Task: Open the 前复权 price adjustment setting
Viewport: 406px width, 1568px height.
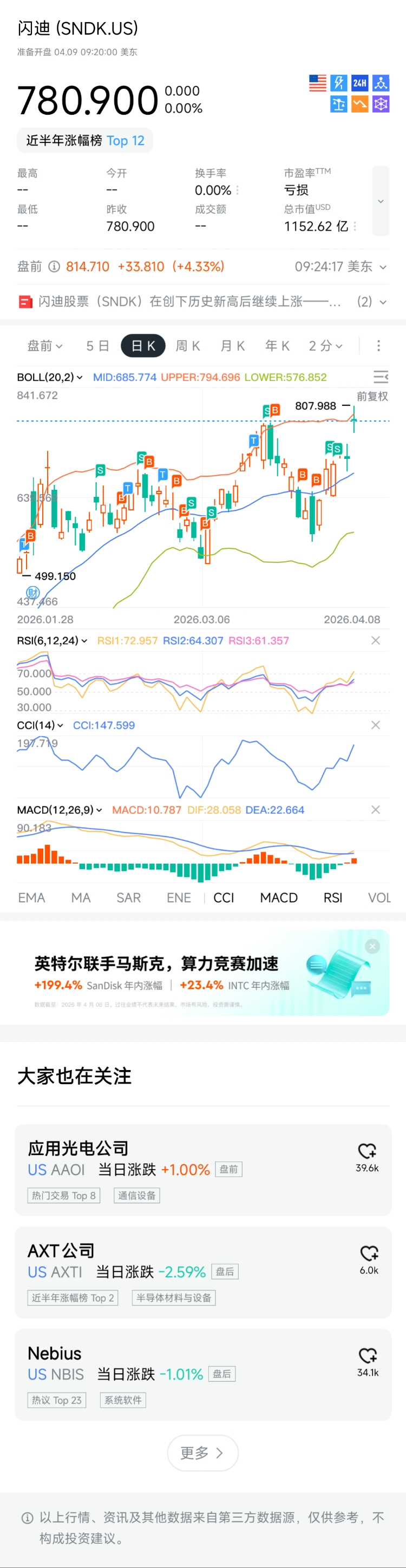Action: point(372,396)
